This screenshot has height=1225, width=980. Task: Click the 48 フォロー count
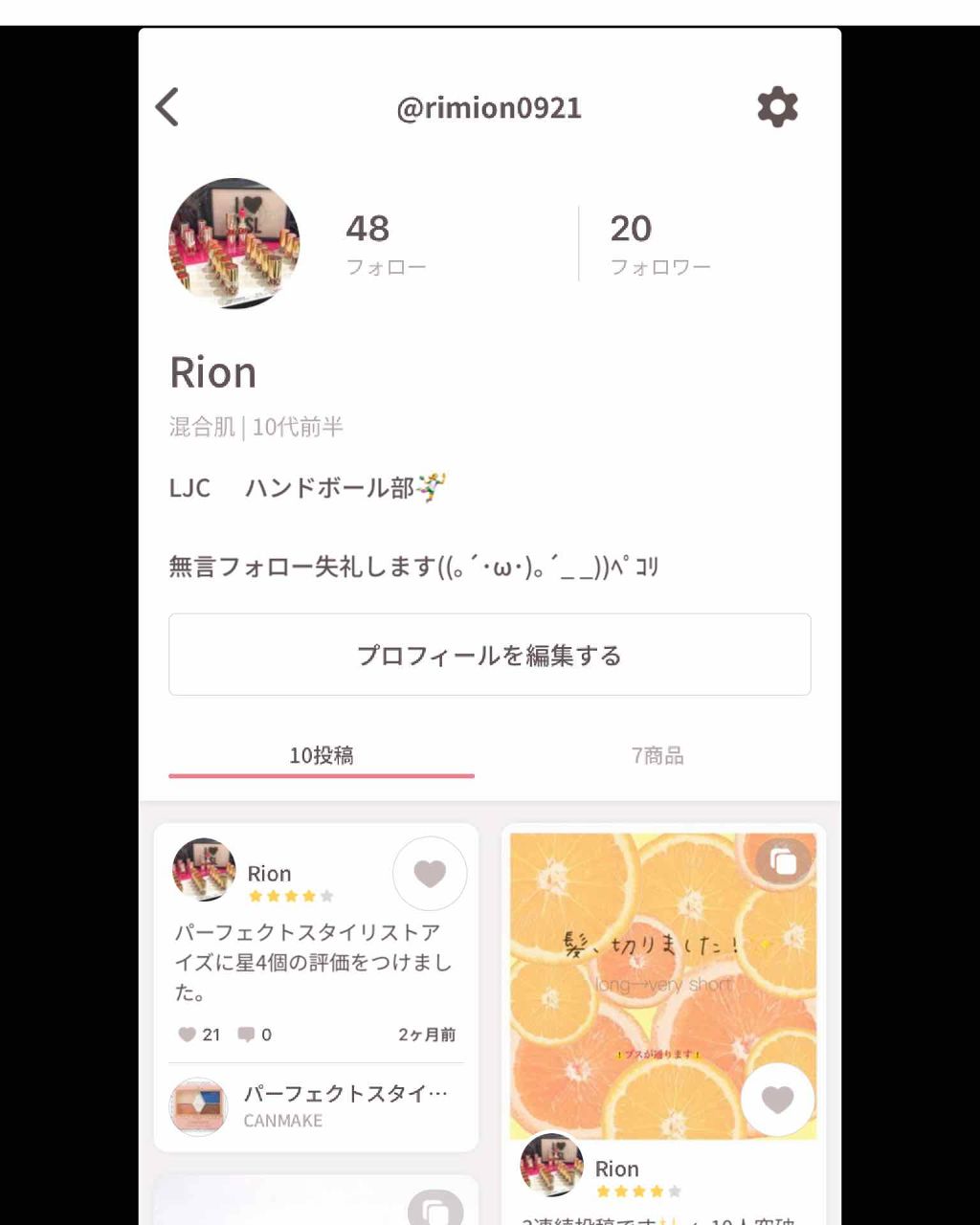pos(386,241)
